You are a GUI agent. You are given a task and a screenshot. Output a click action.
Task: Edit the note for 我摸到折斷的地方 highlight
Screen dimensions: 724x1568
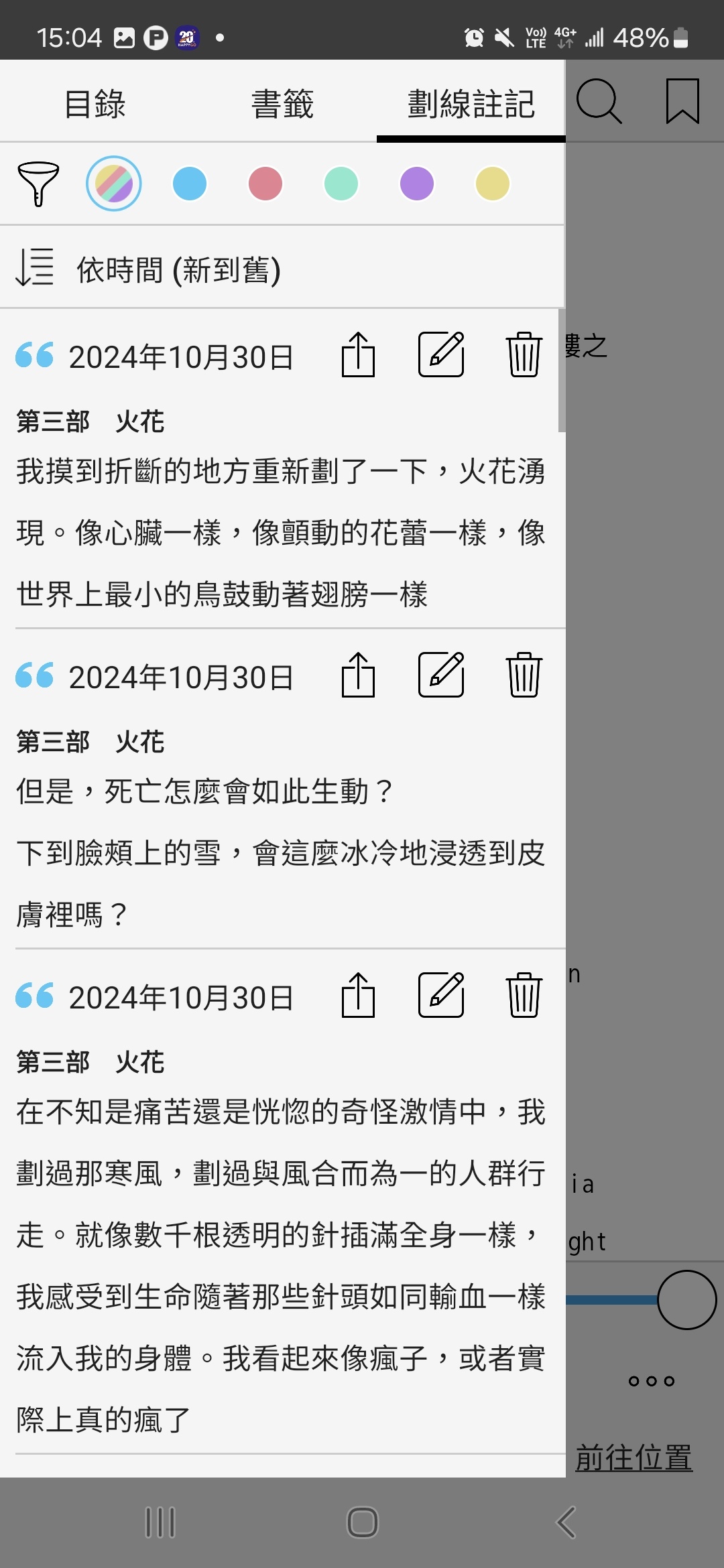(x=441, y=354)
